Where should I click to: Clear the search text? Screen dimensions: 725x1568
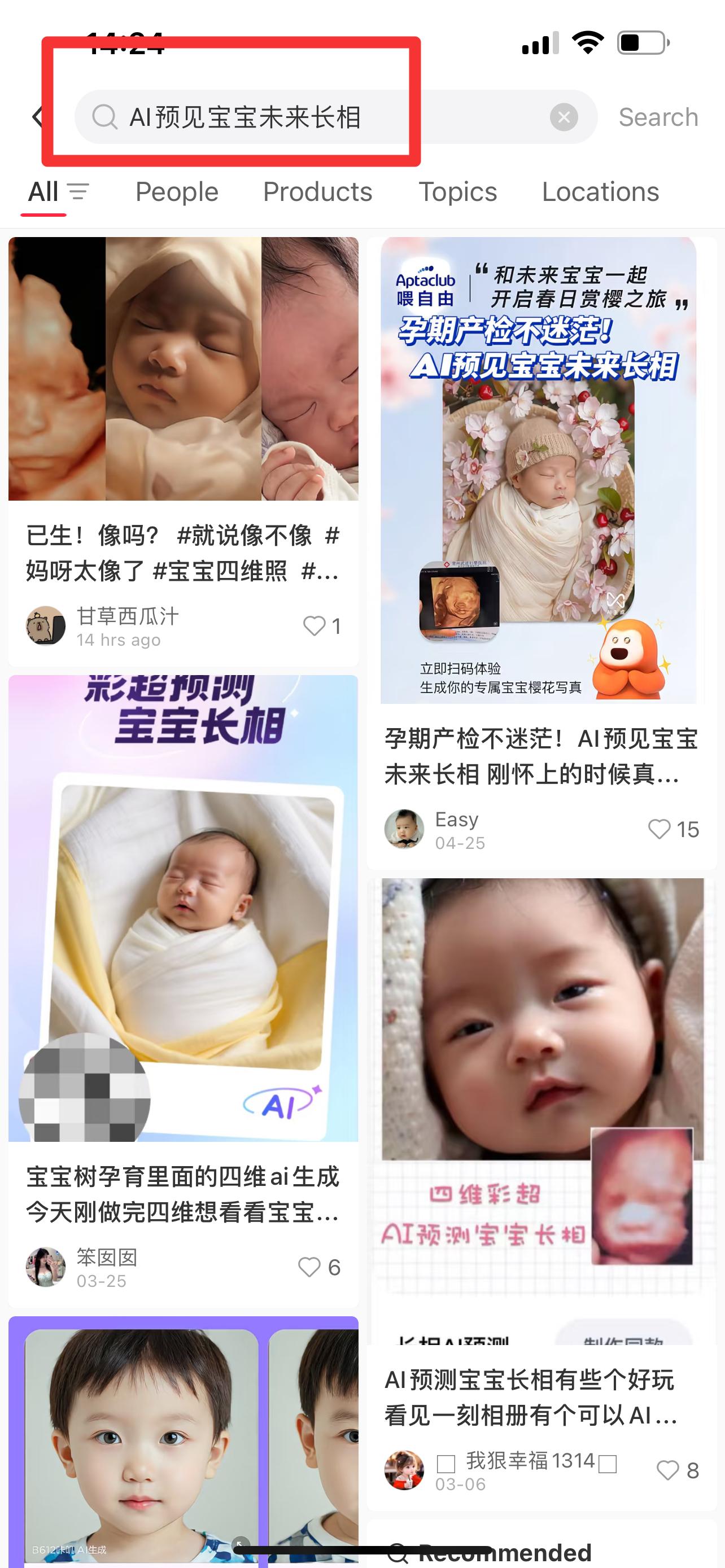[x=564, y=117]
